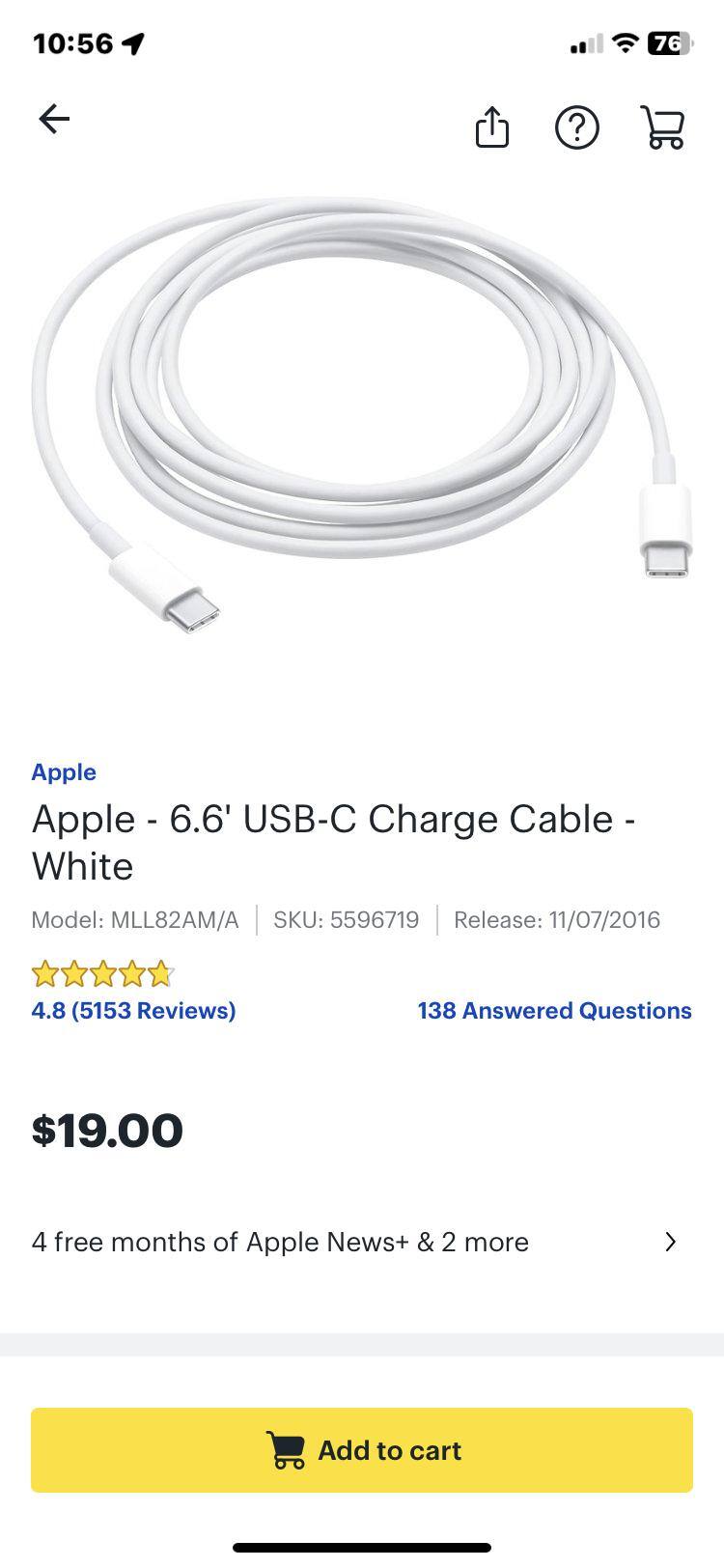Open the help question mark icon
Image resolution: width=724 pixels, height=1568 pixels.
pos(576,127)
